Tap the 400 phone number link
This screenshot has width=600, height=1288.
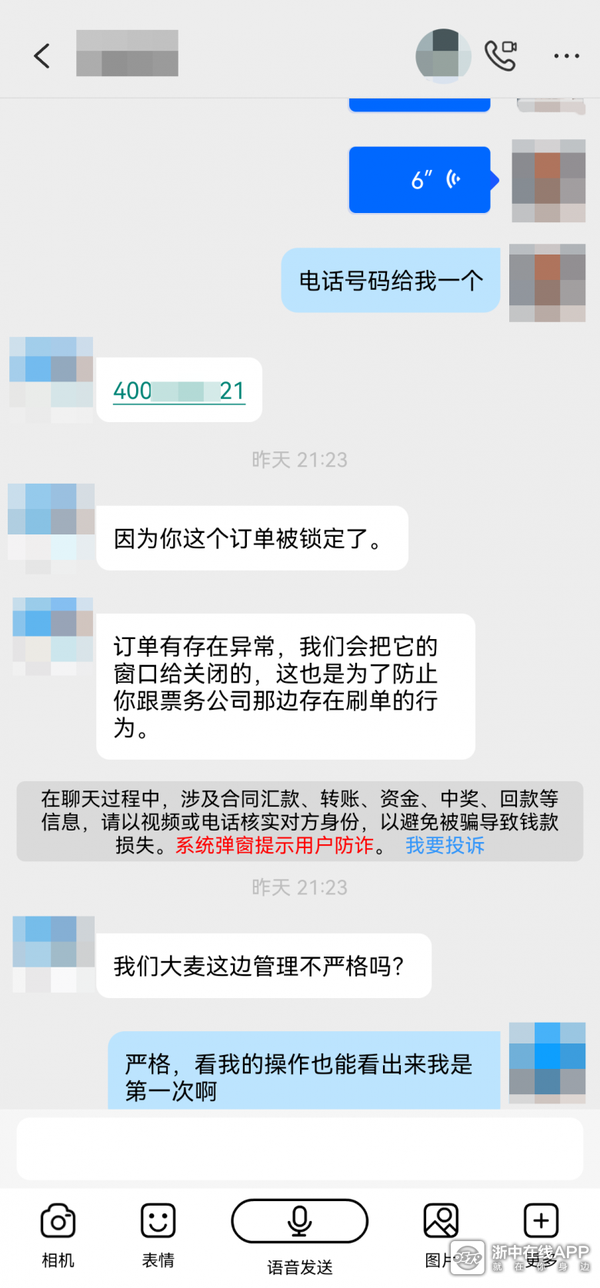click(x=179, y=391)
